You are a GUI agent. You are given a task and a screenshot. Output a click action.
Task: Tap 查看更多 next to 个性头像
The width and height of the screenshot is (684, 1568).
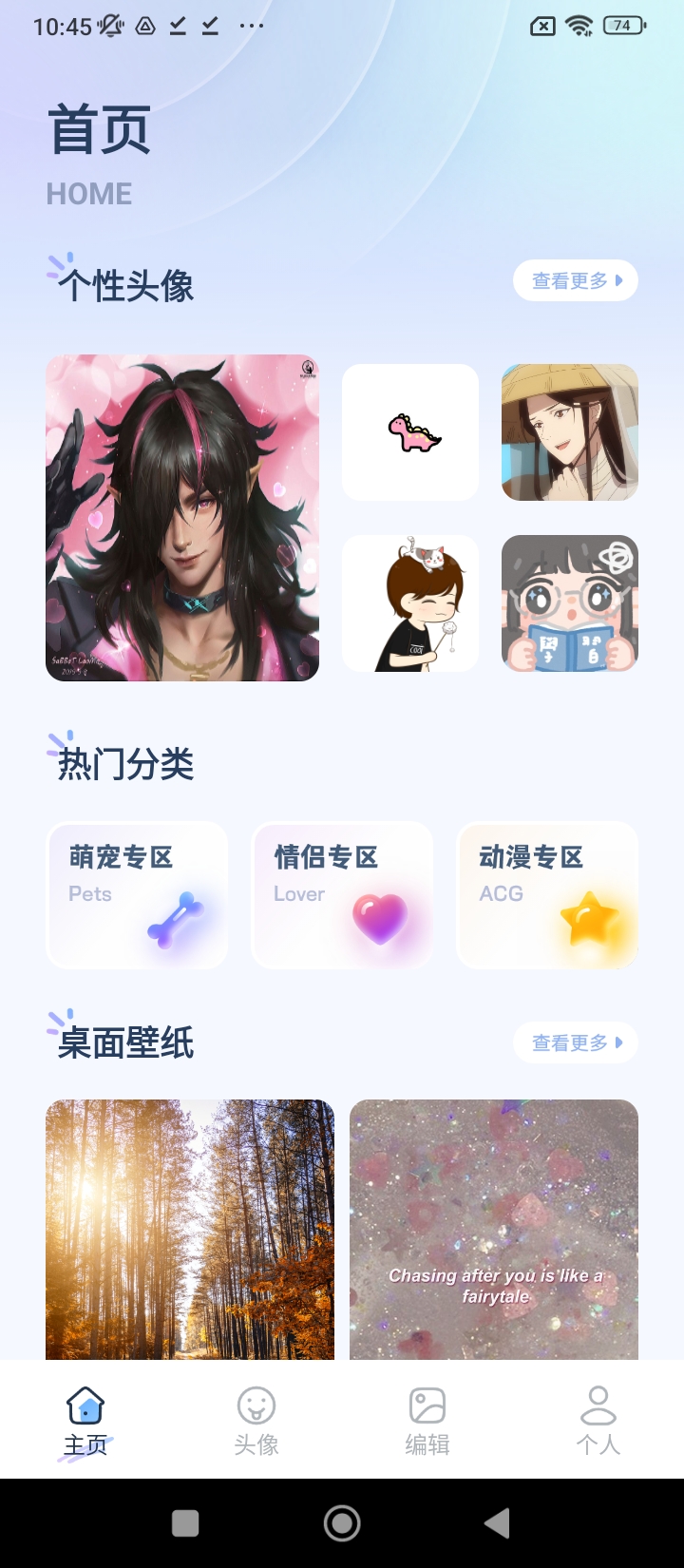coord(576,280)
